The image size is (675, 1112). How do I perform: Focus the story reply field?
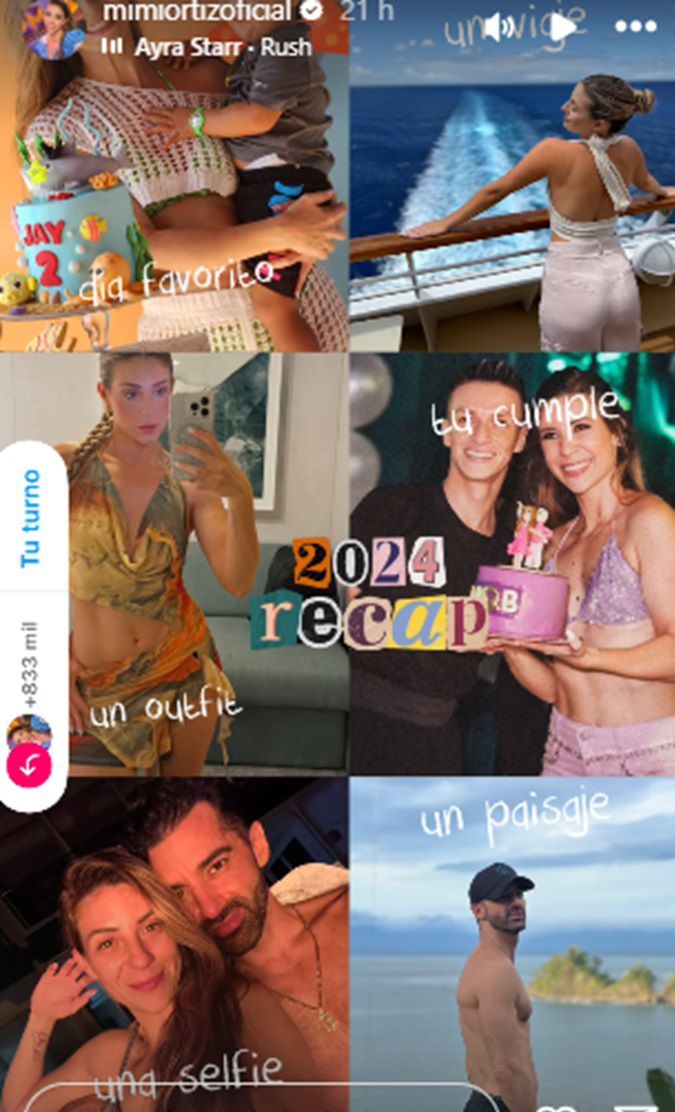pos(250,1098)
